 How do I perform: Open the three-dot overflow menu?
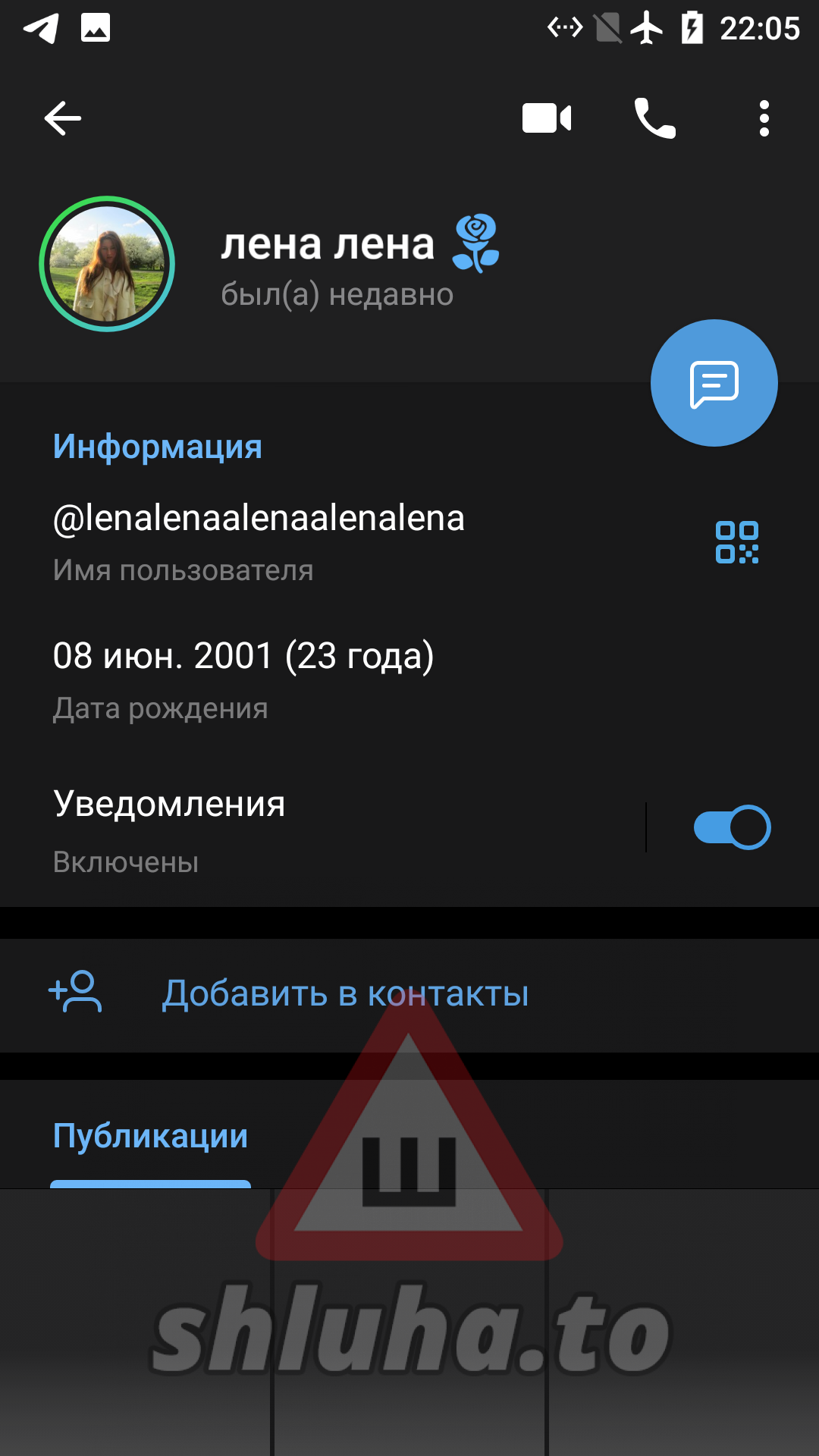[x=764, y=118]
